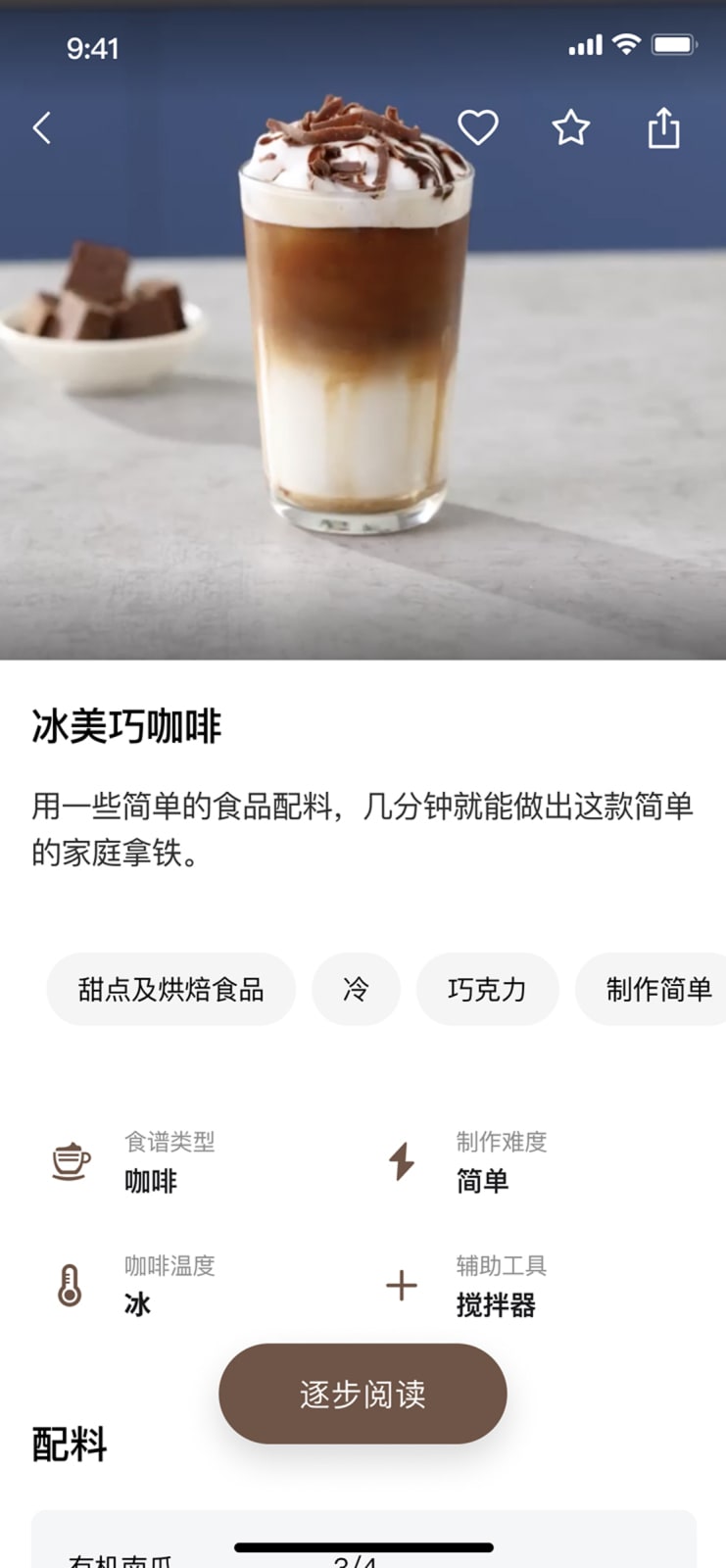Share the 冰美巧咖啡 recipe
726x1568 pixels.
(663, 127)
